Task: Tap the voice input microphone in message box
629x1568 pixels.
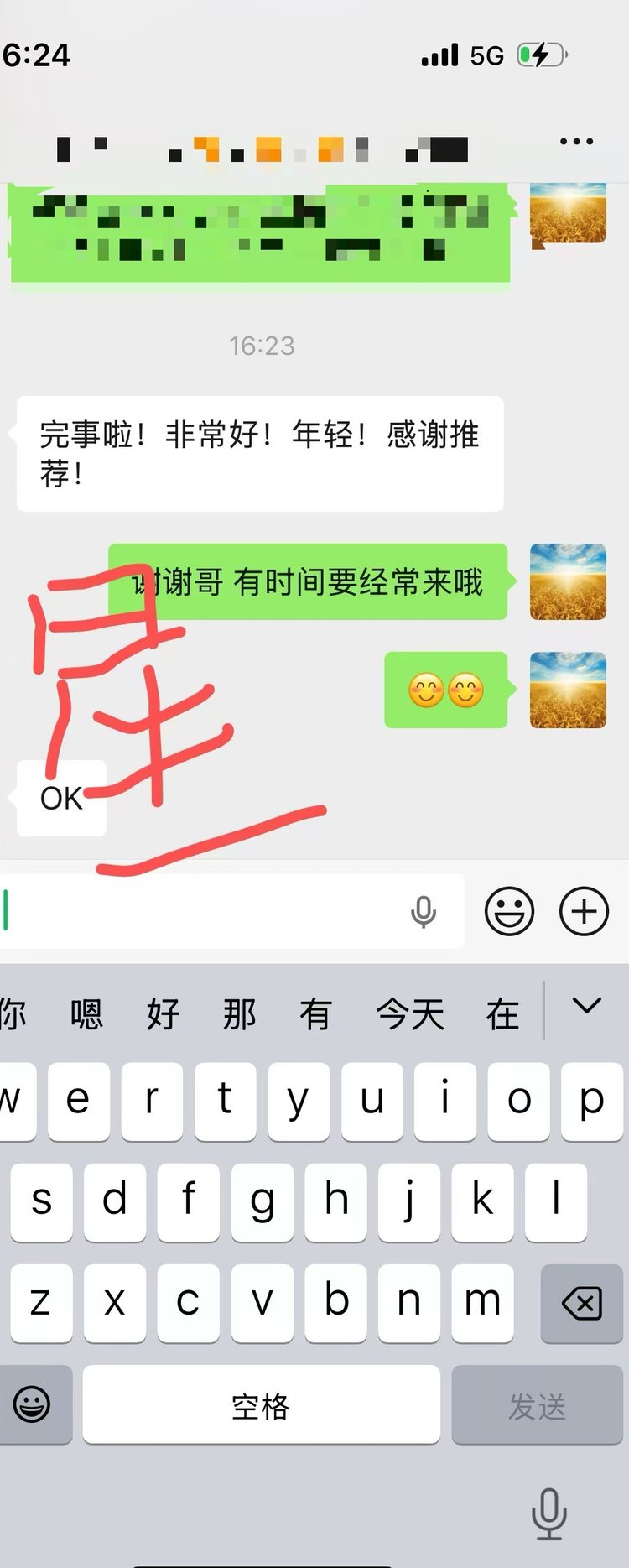Action: (424, 912)
